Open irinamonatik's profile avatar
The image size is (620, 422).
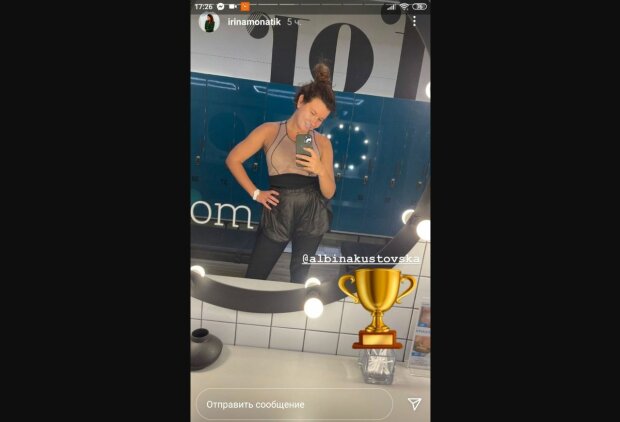209,22
